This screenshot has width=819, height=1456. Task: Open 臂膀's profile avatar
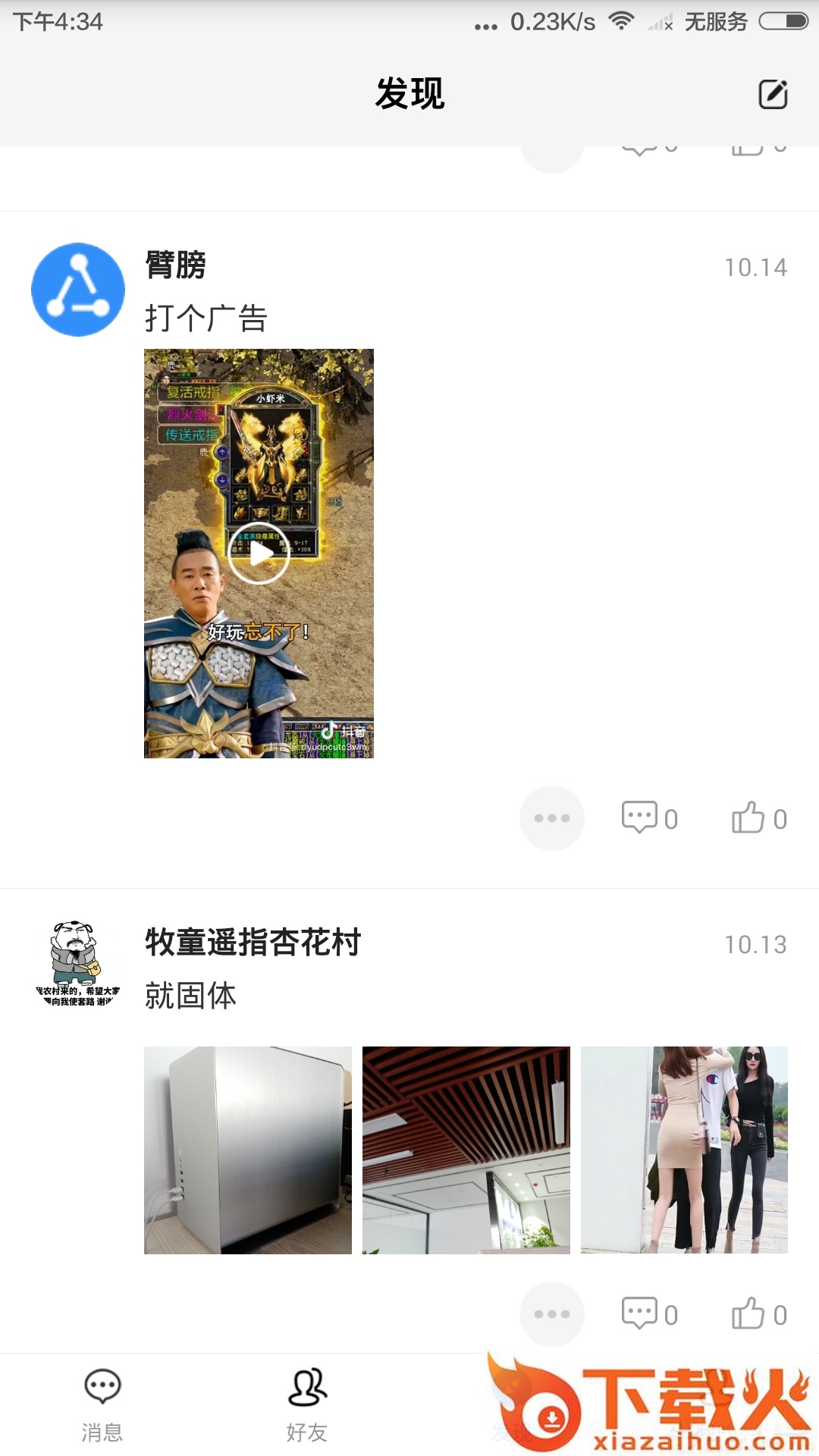78,290
